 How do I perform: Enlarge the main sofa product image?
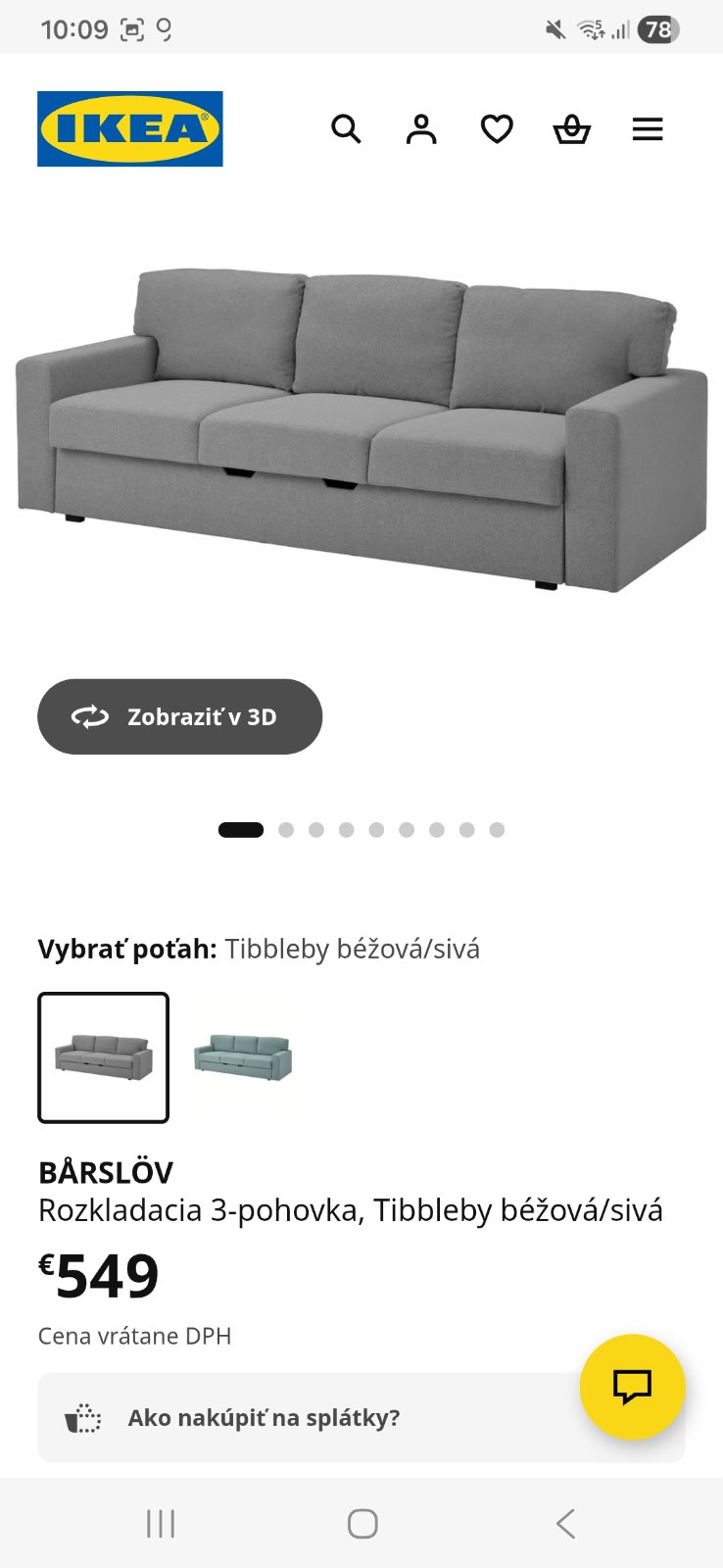[x=361, y=431]
